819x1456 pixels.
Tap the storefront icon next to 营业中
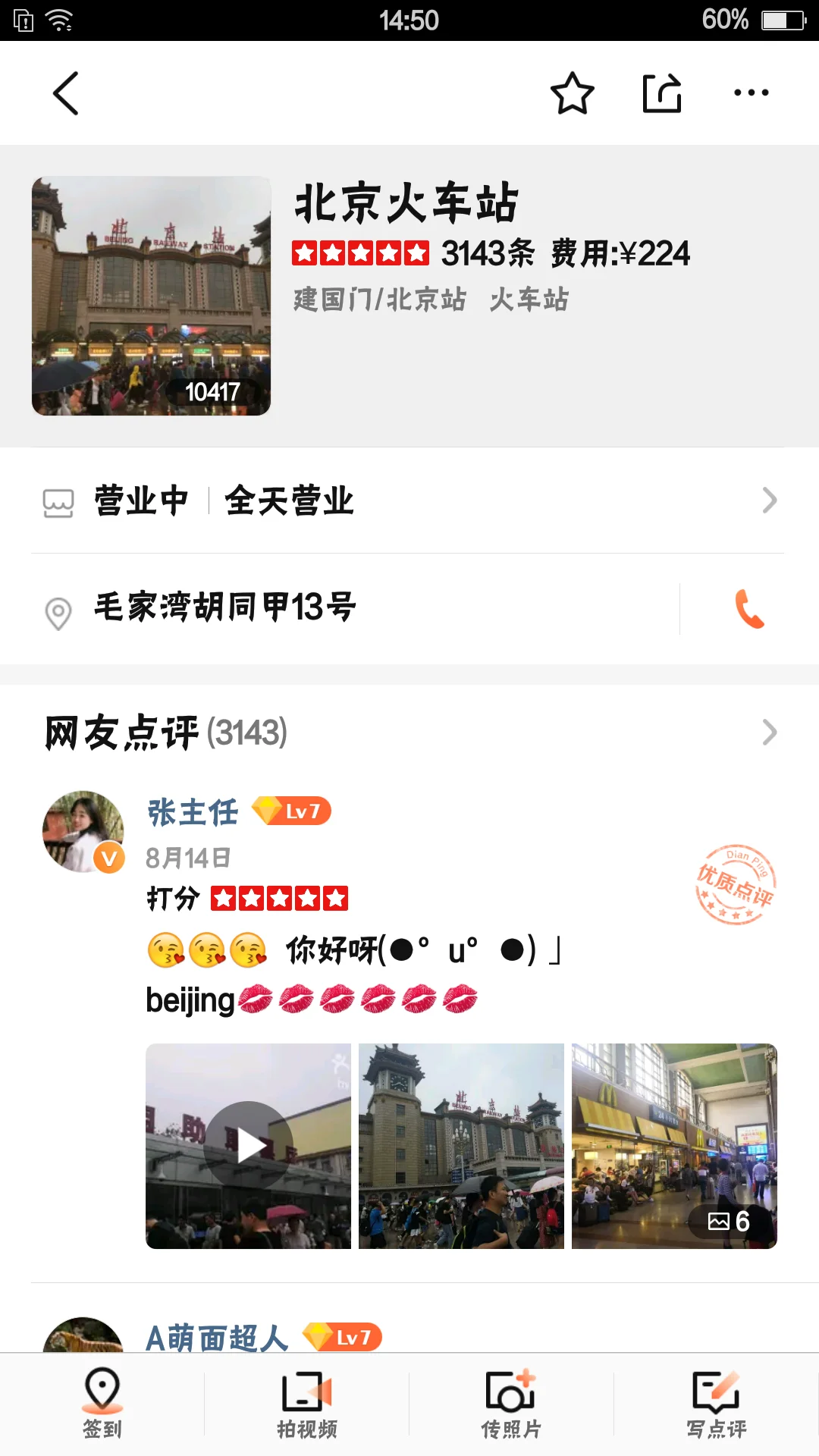coord(57,500)
